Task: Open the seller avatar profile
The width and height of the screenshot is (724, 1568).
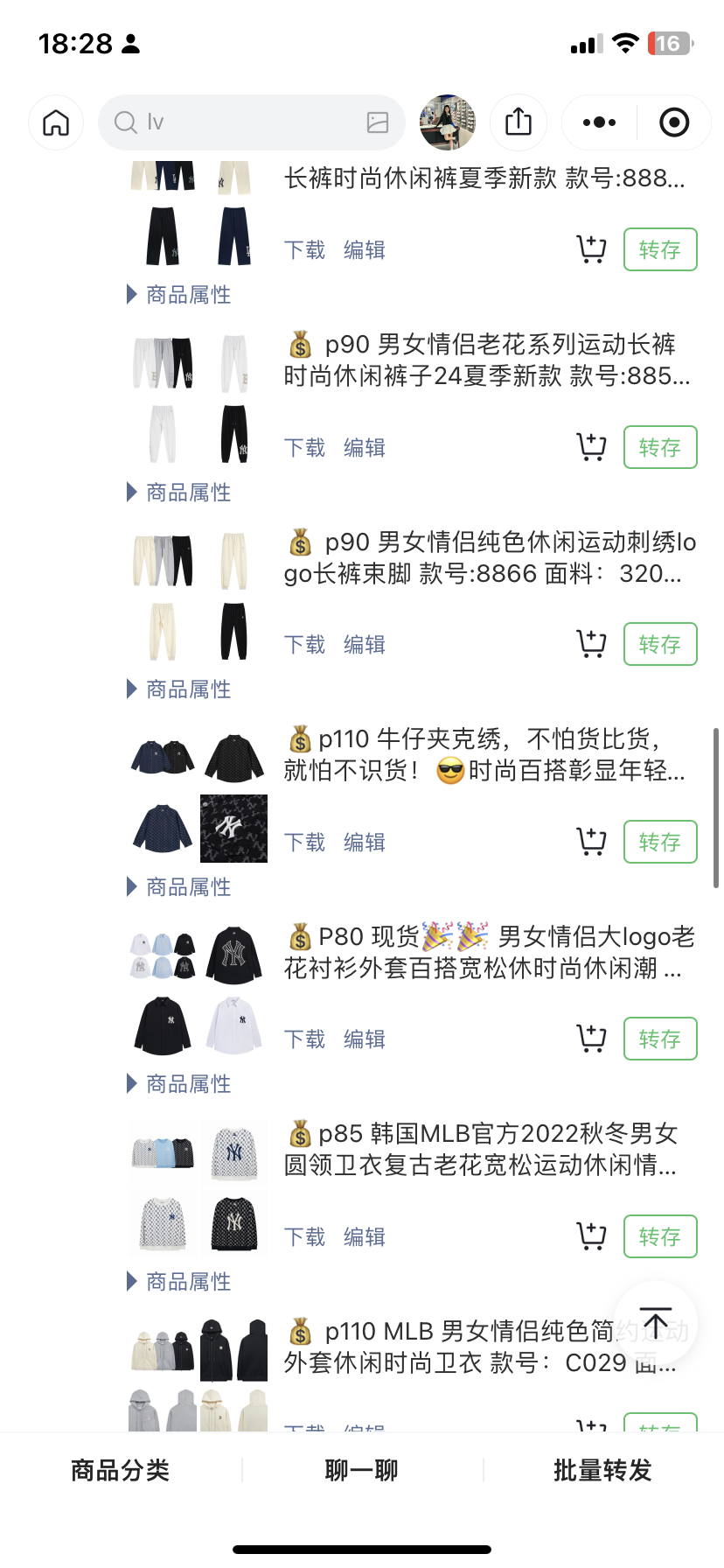Action: coord(448,122)
